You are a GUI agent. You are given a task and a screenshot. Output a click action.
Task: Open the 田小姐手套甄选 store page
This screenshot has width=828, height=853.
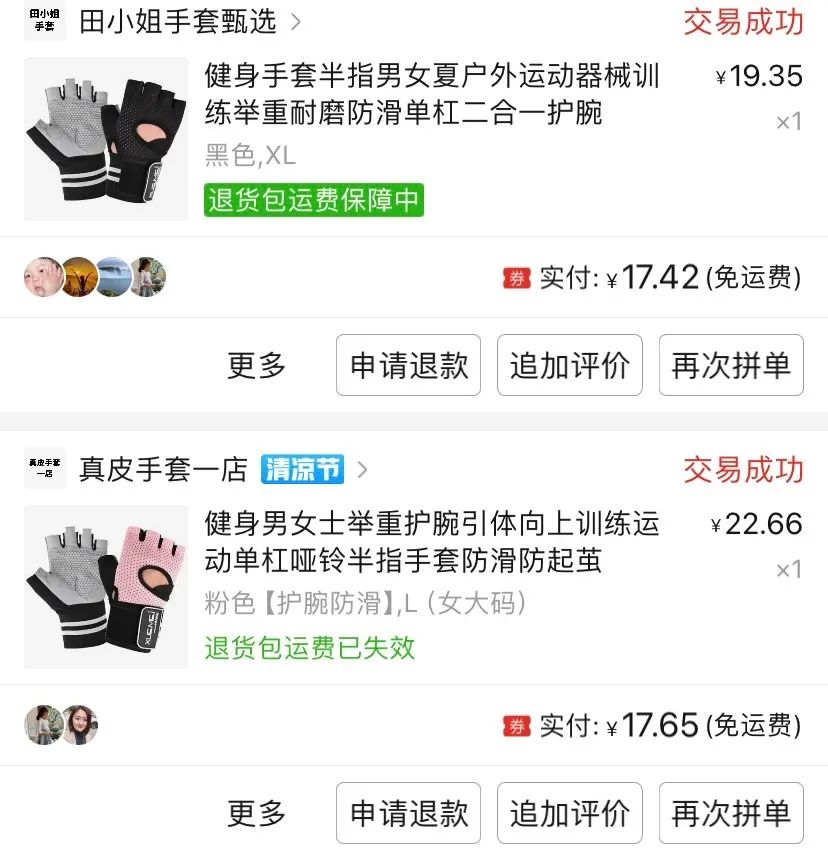coord(177,22)
